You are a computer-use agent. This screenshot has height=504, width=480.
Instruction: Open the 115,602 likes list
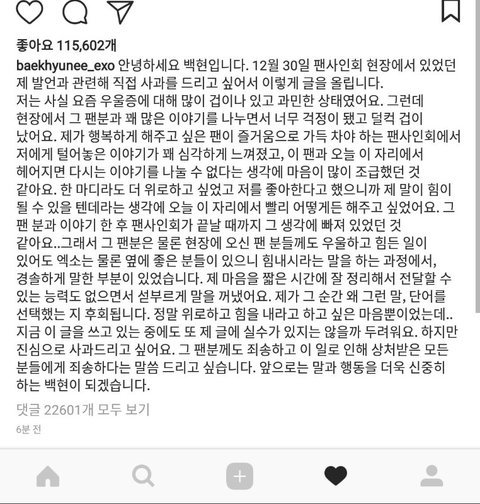66,45
